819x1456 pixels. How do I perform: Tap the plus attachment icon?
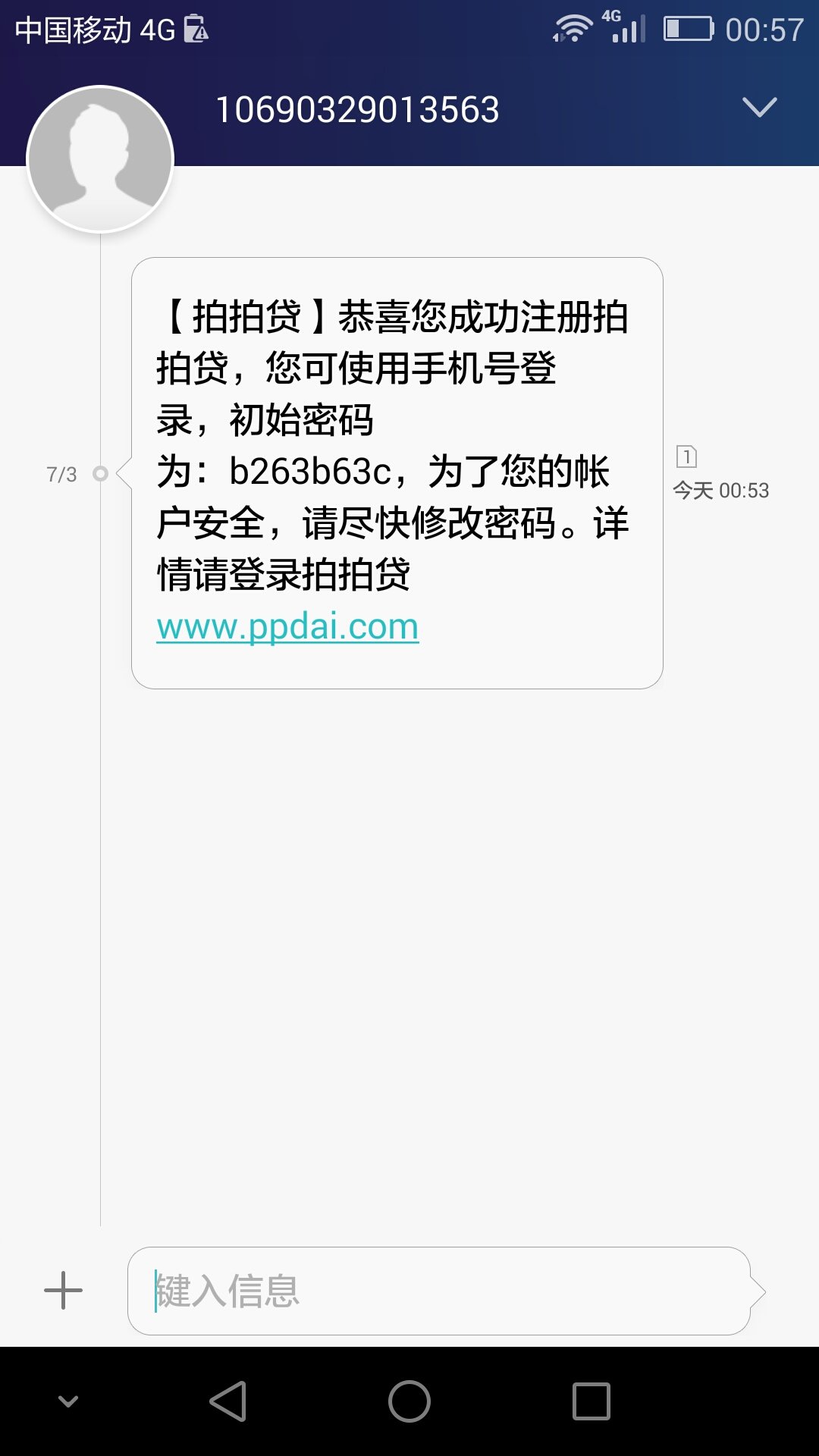pos(64,1291)
